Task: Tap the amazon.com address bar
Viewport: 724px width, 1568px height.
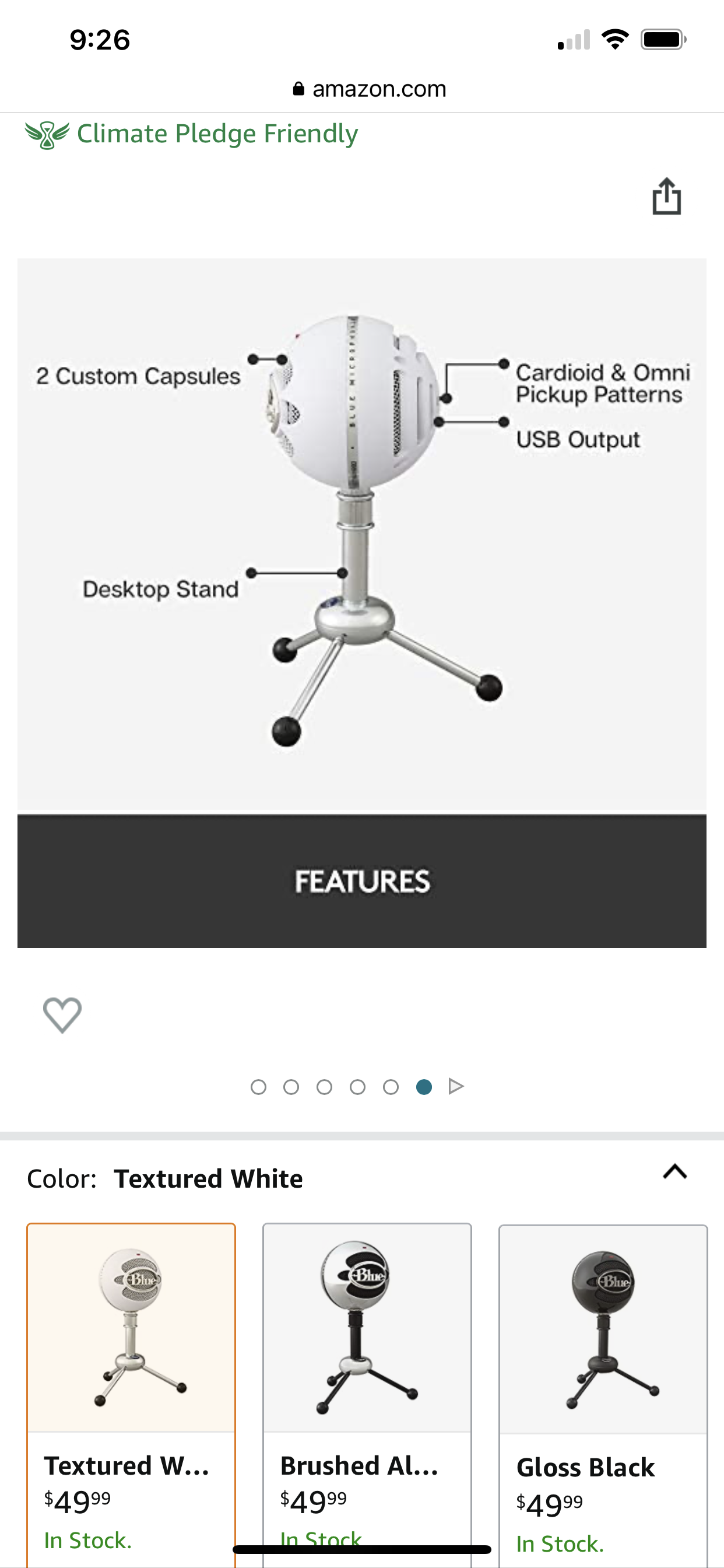Action: (x=370, y=89)
